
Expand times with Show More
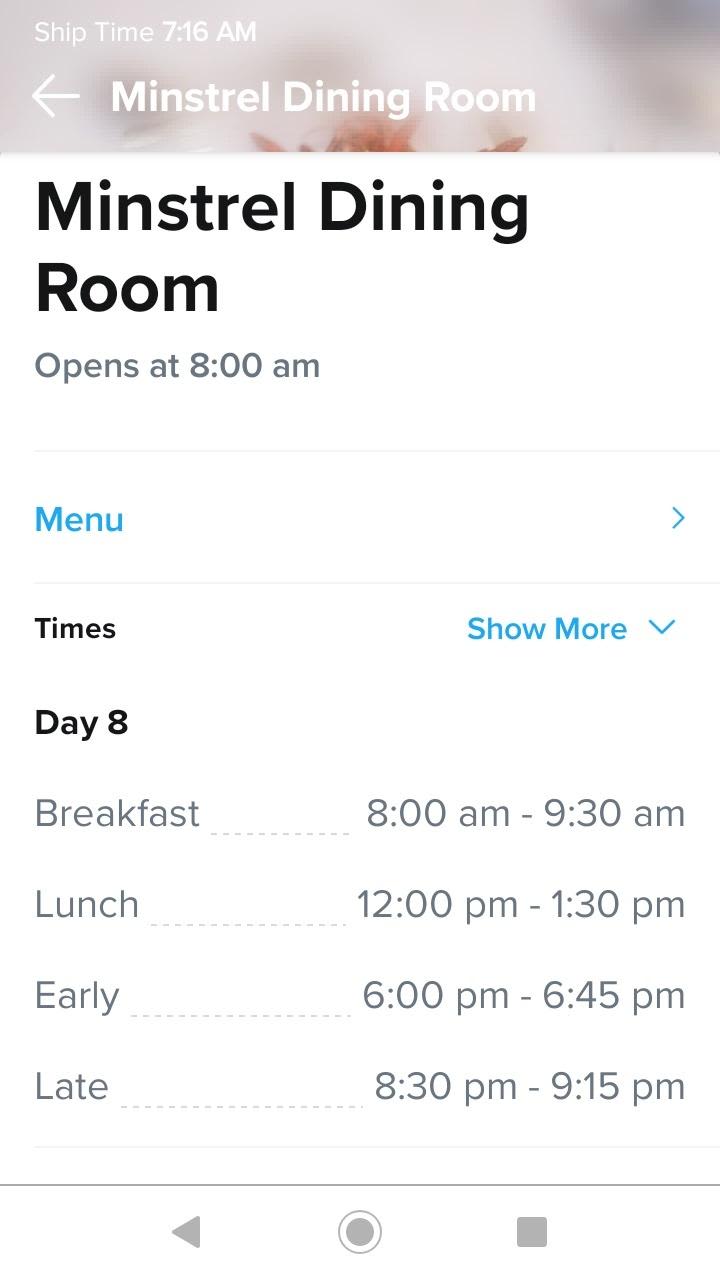[x=570, y=628]
